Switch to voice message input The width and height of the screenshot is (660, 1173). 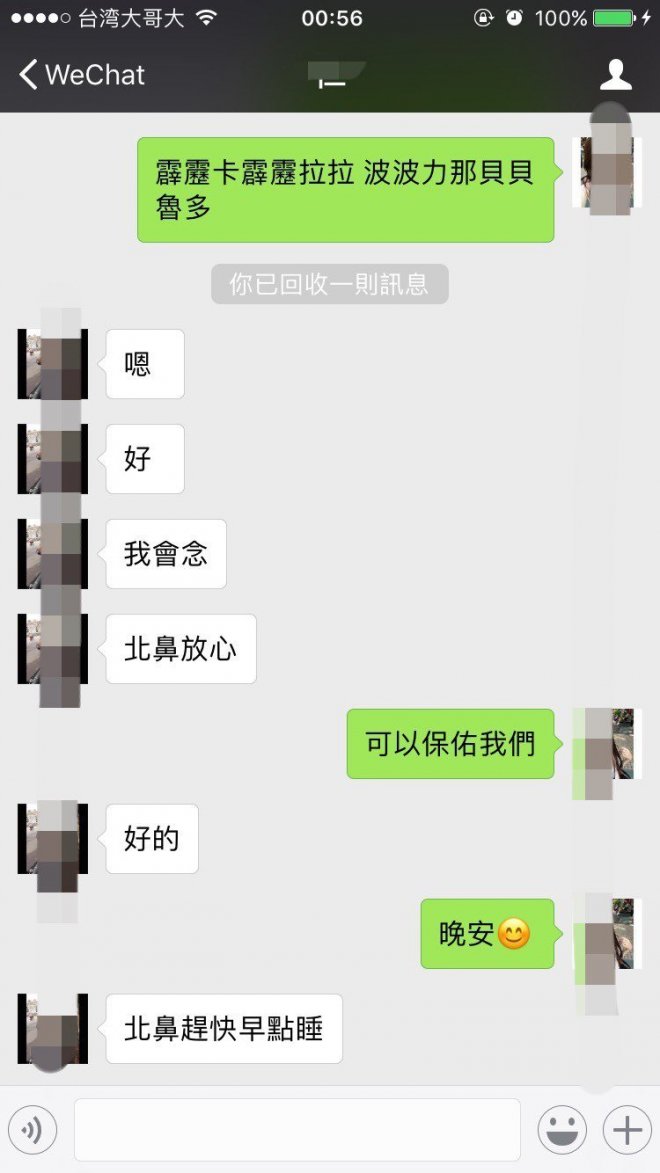(x=32, y=1131)
